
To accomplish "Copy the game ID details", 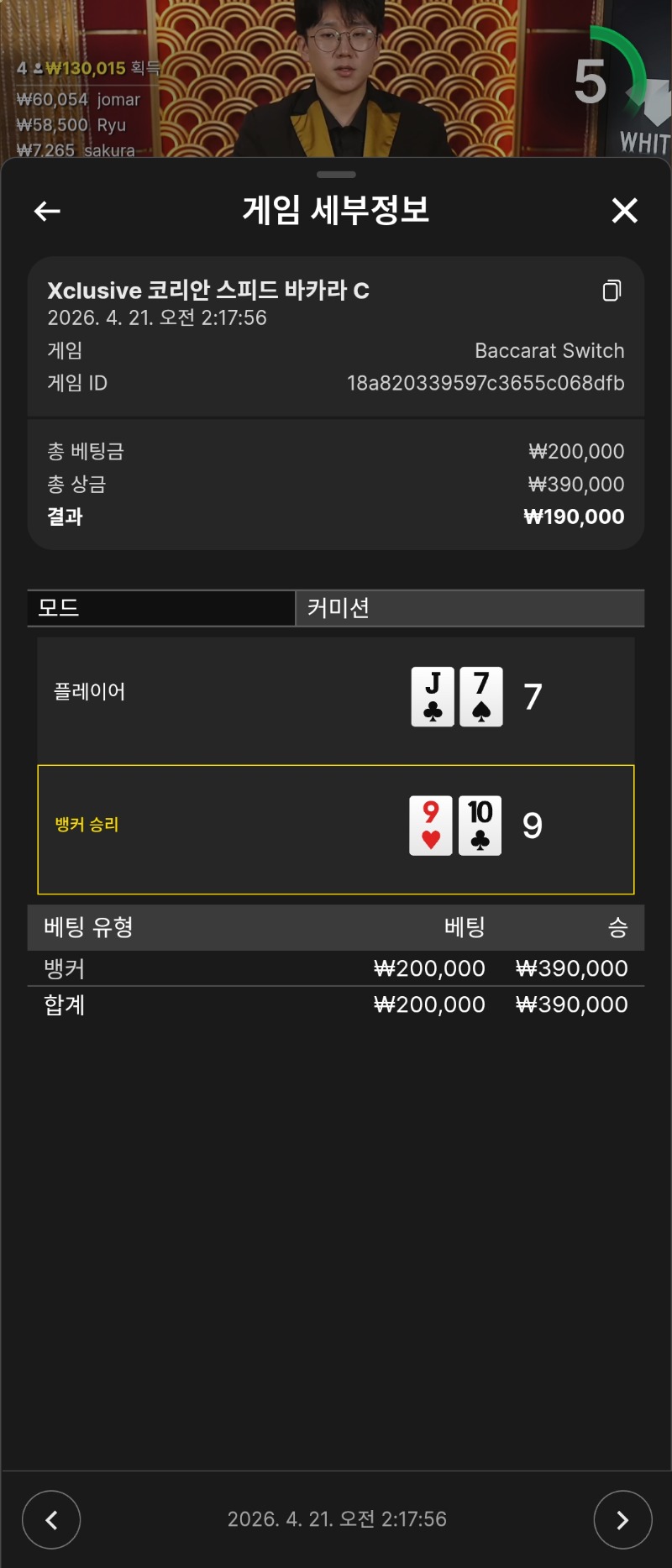I will click(x=612, y=291).
